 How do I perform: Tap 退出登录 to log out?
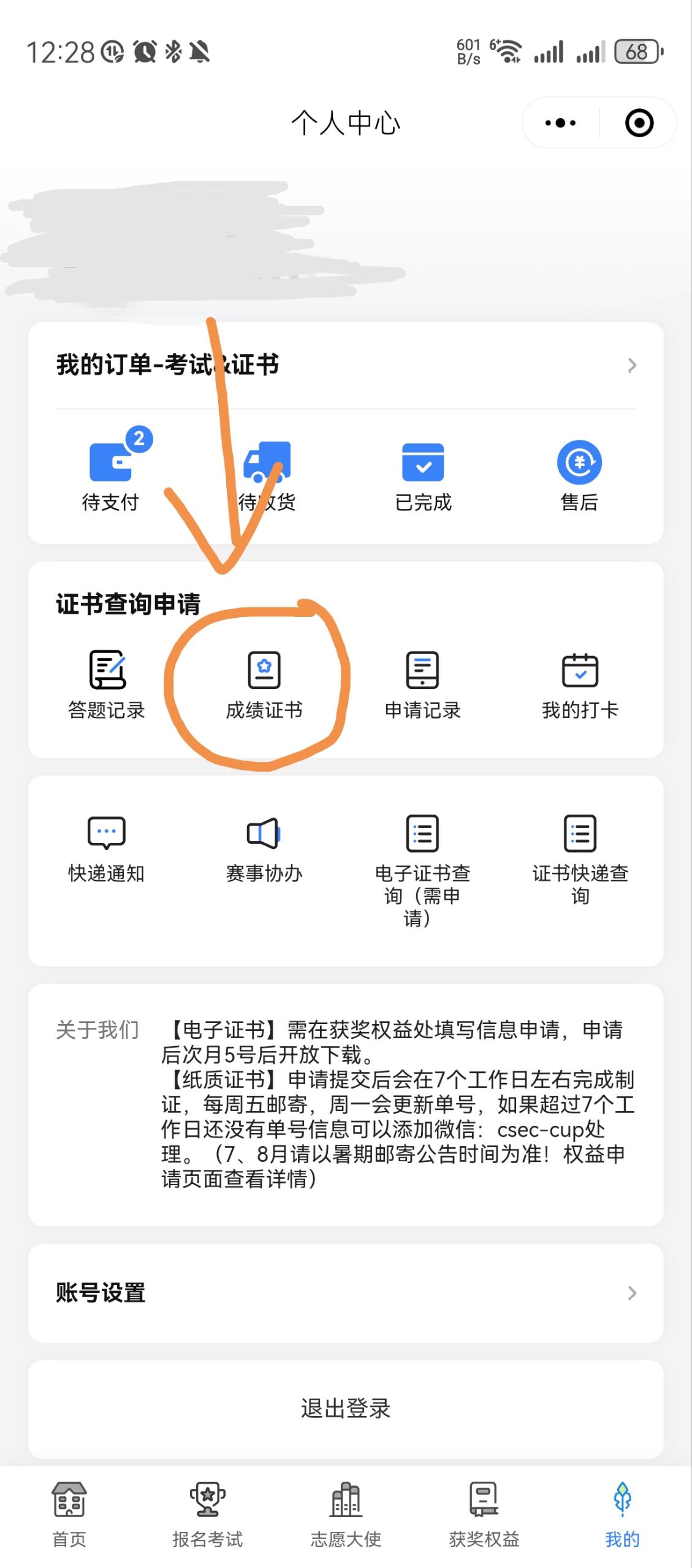click(x=346, y=1409)
